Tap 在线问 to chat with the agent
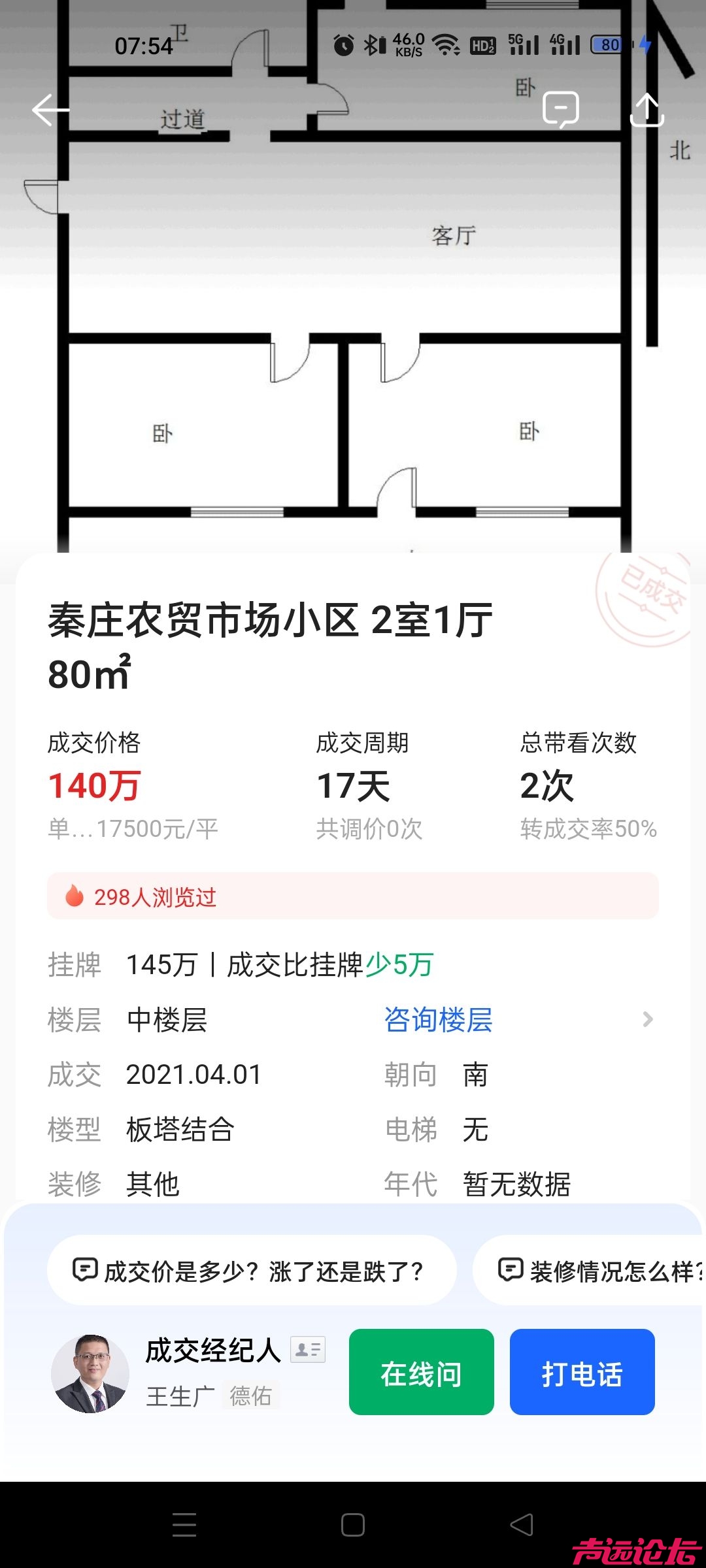The width and height of the screenshot is (706, 1568). (x=421, y=1372)
